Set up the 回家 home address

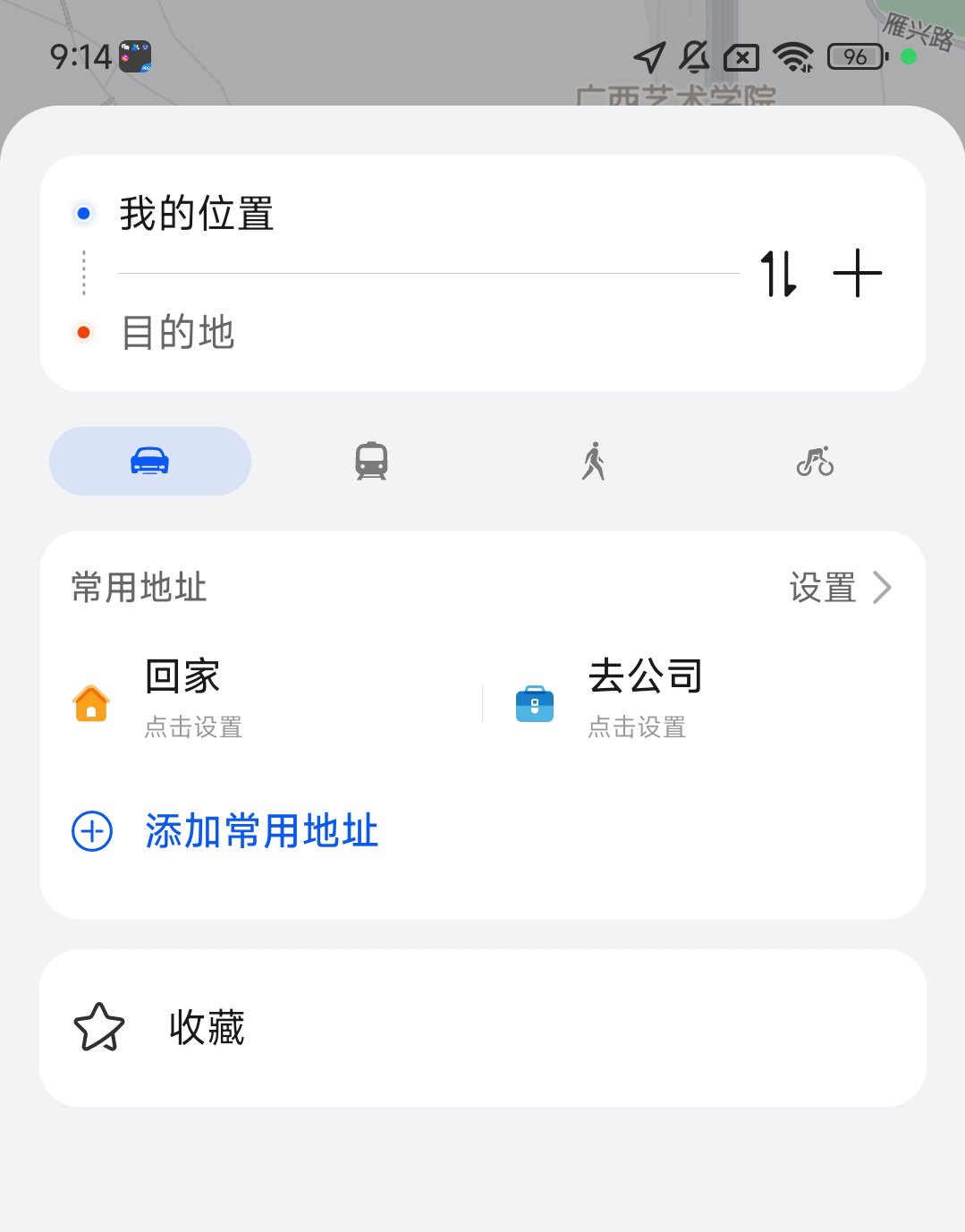click(183, 700)
